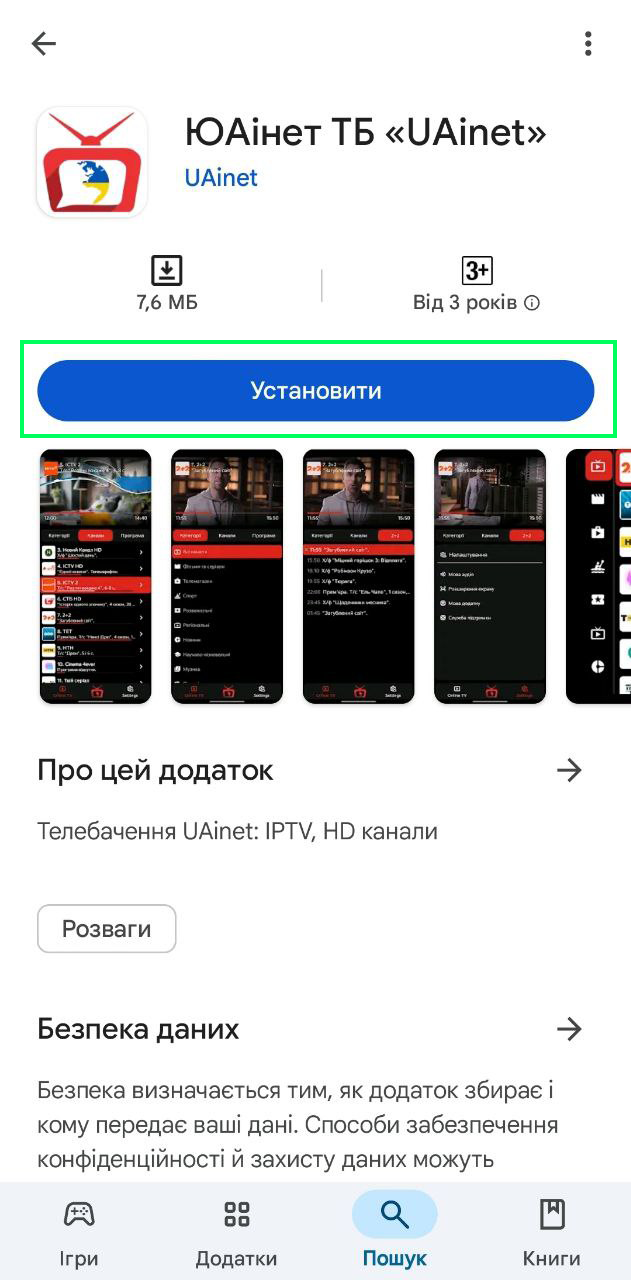
Task: Switch to the Книги tab
Action: click(552, 1231)
